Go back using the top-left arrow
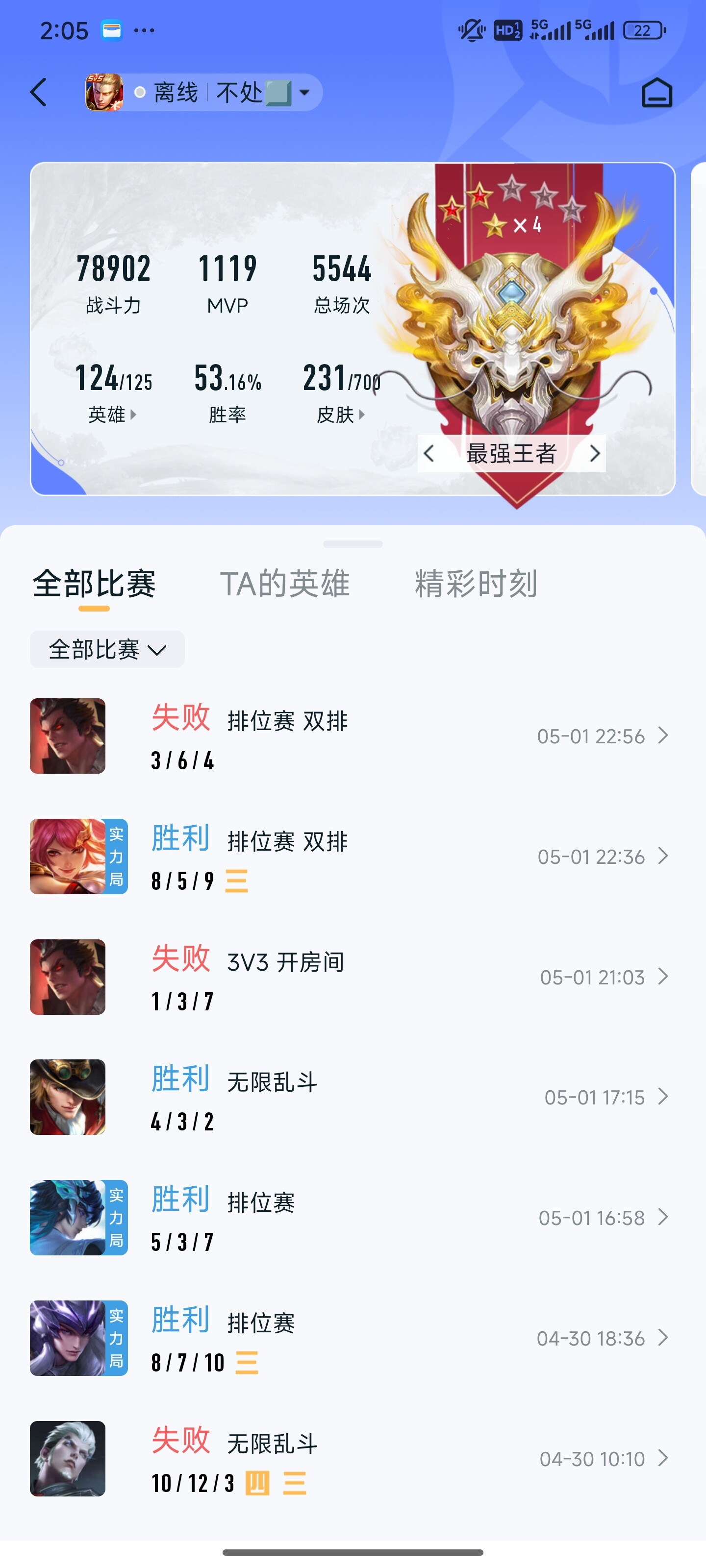The image size is (706, 1568). pyautogui.click(x=38, y=93)
